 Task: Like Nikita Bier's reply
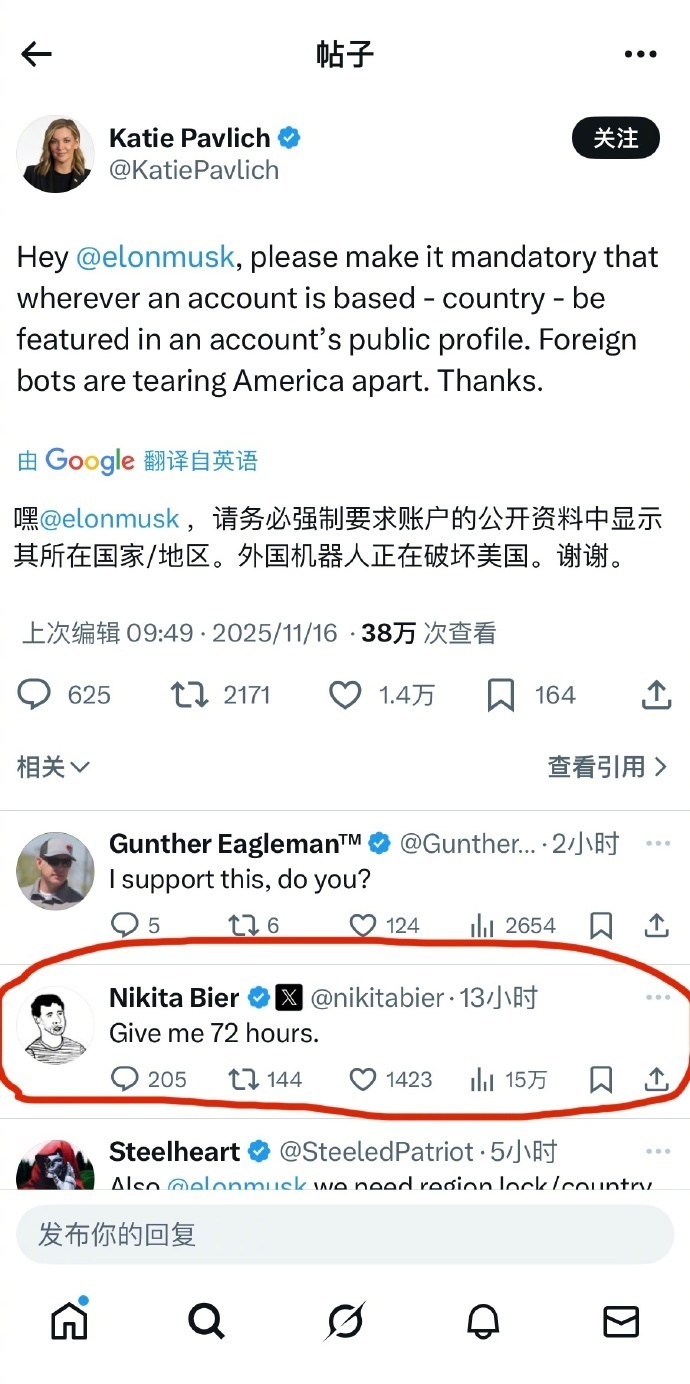click(x=363, y=1080)
